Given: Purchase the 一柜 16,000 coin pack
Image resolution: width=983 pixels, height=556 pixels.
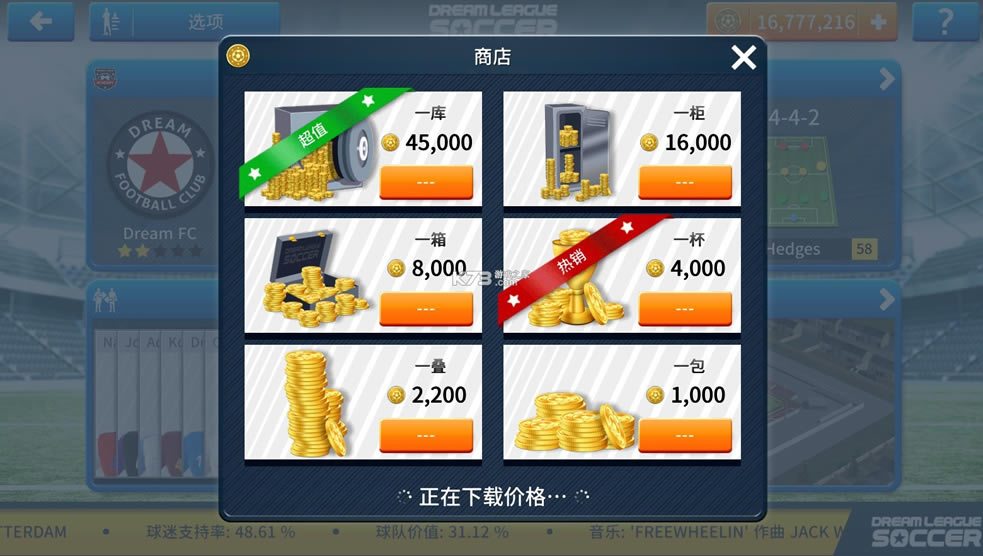Looking at the screenshot, I should click(x=685, y=183).
